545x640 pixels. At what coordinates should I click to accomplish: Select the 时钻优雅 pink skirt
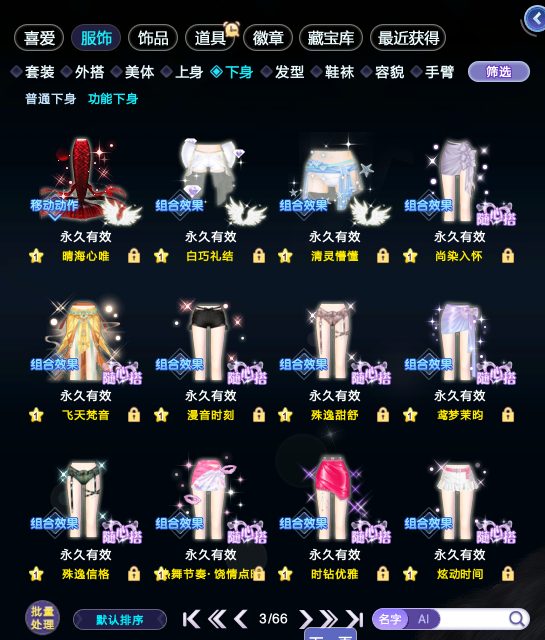point(335,500)
